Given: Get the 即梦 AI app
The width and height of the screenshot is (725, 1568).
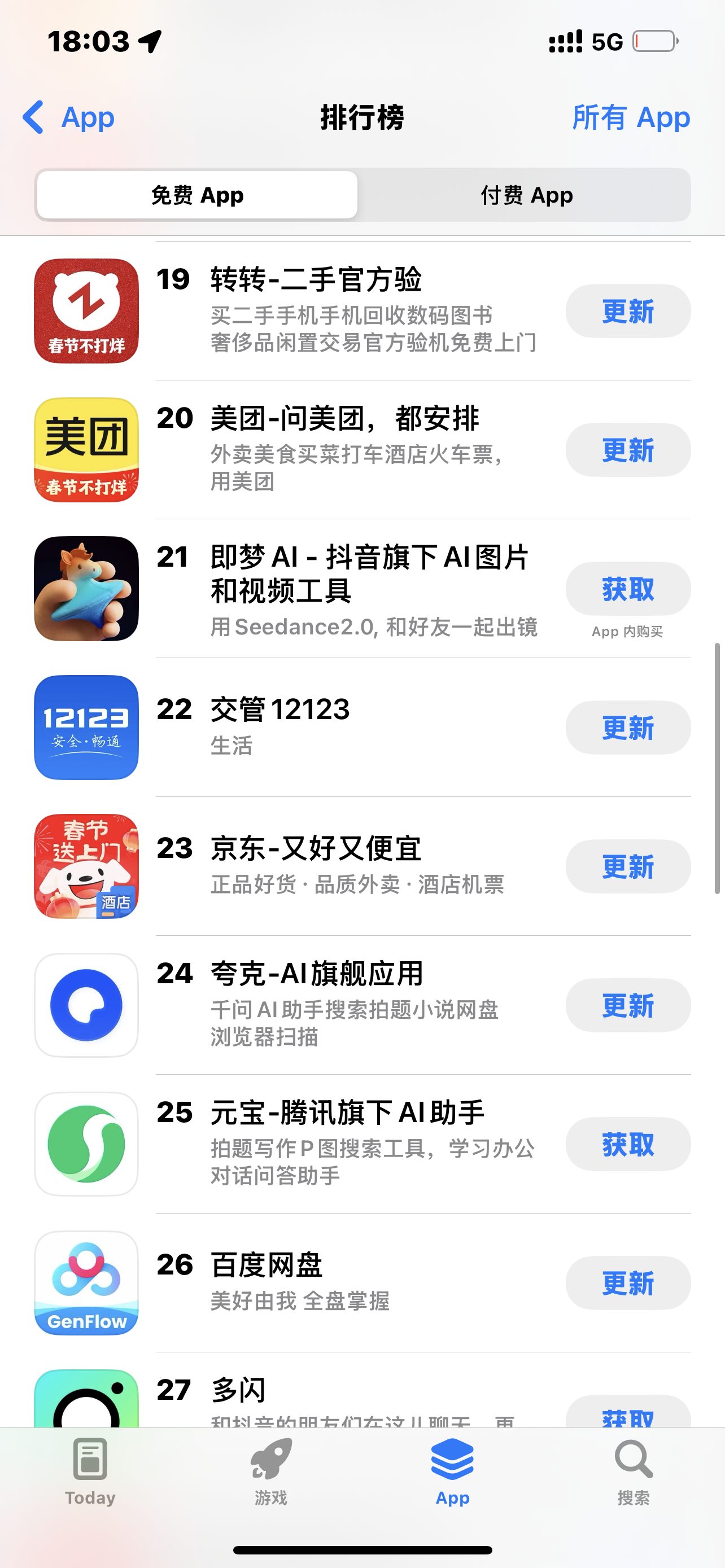Looking at the screenshot, I should click(x=628, y=589).
